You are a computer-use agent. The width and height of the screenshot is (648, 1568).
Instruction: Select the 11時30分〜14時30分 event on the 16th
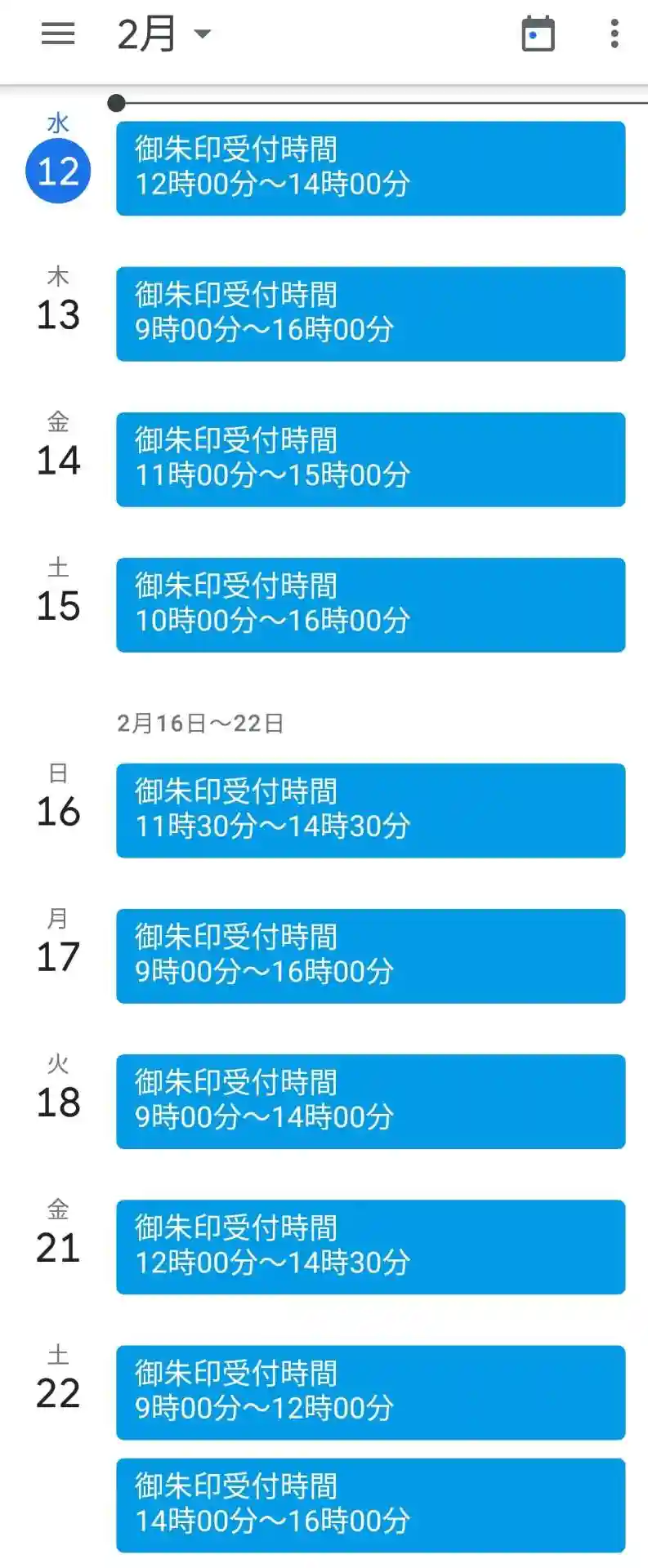370,810
